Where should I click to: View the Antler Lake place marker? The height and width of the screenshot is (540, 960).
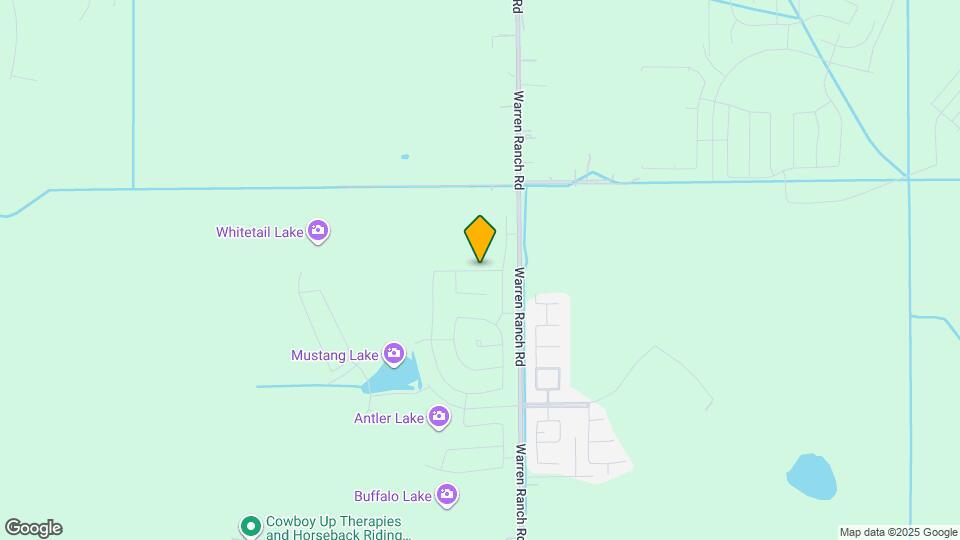pyautogui.click(x=439, y=417)
